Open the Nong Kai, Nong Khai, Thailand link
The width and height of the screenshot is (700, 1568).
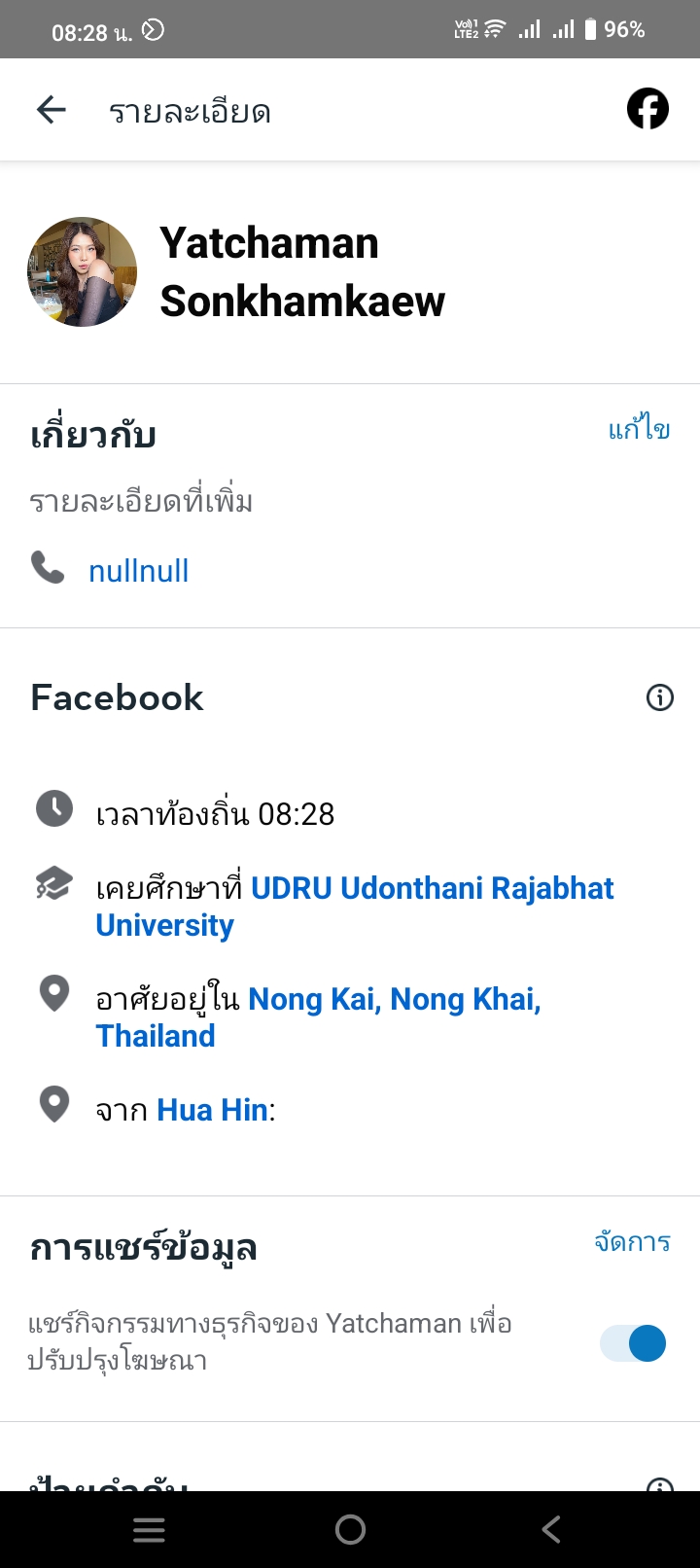pos(318,1017)
